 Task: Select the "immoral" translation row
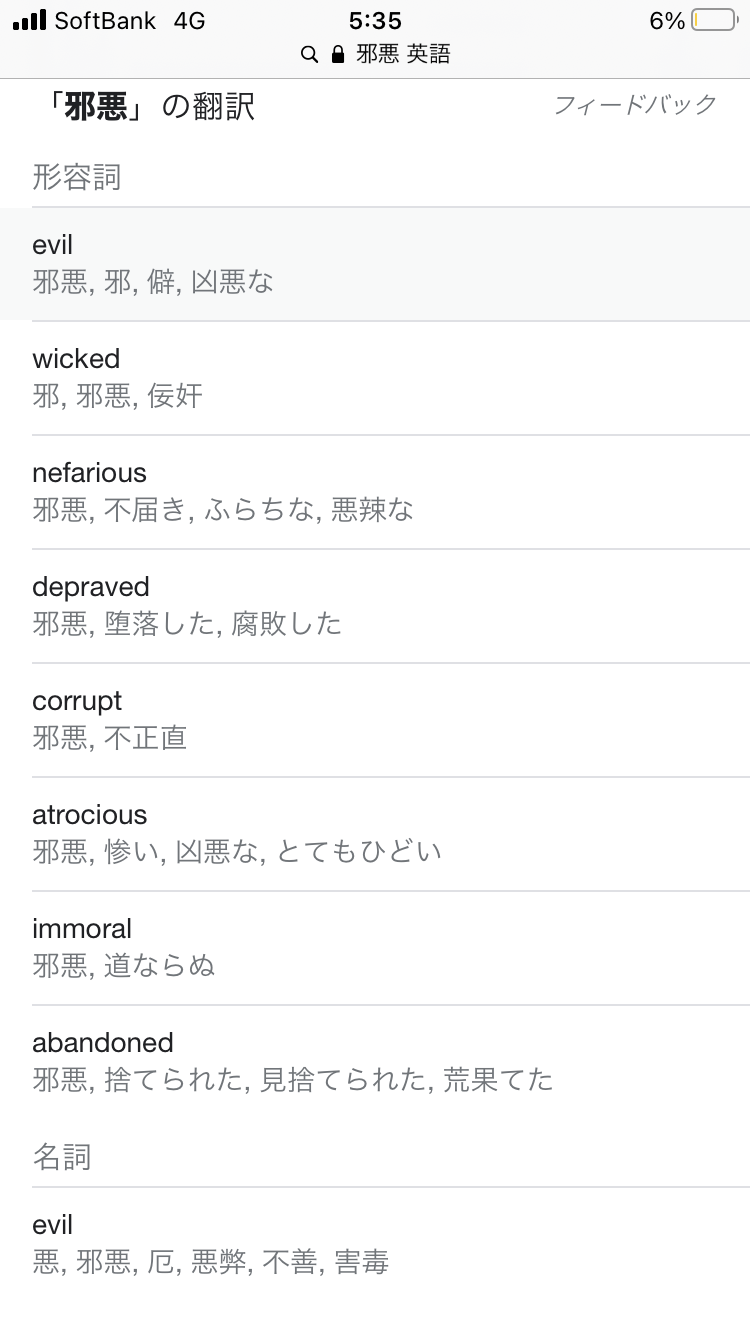375,948
